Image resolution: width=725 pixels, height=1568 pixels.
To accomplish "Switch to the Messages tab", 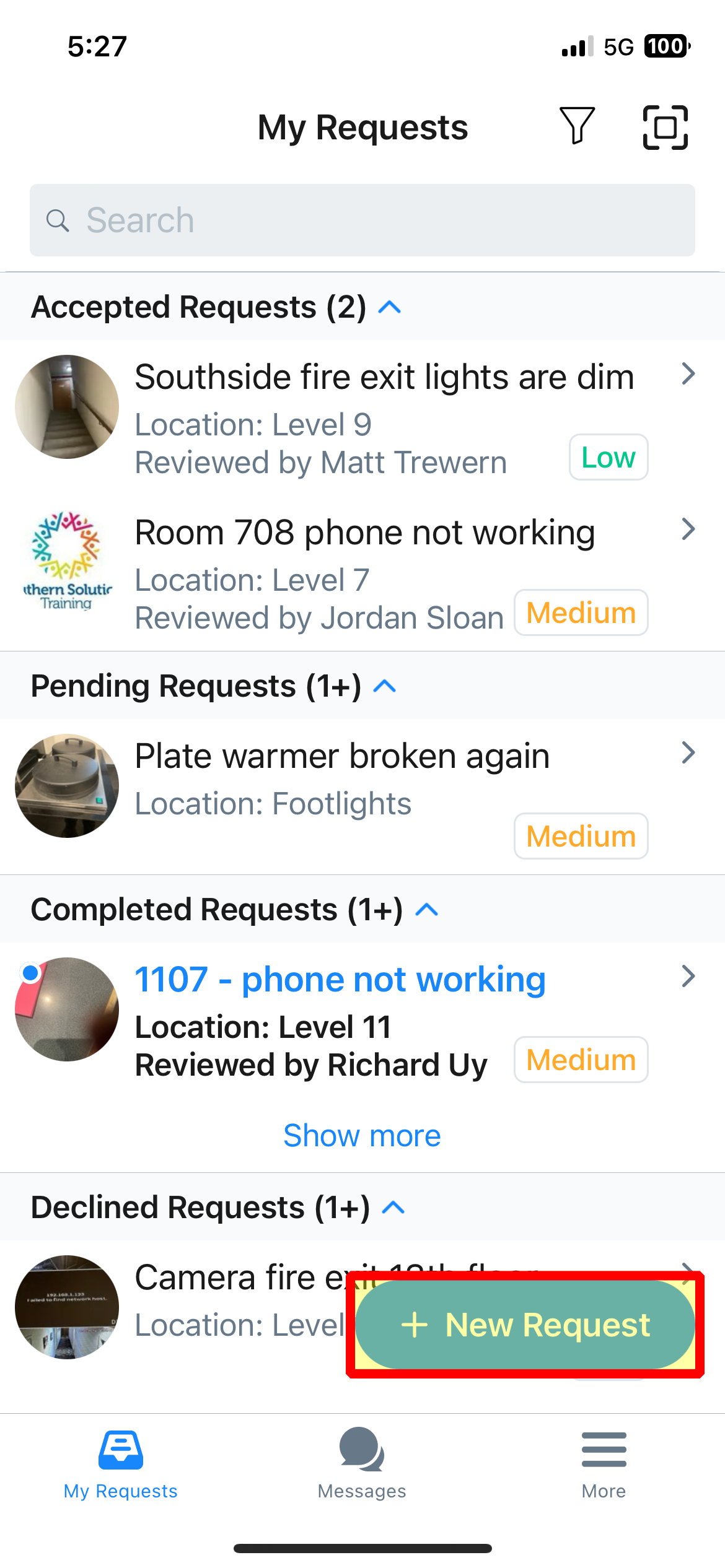I will (362, 1465).
